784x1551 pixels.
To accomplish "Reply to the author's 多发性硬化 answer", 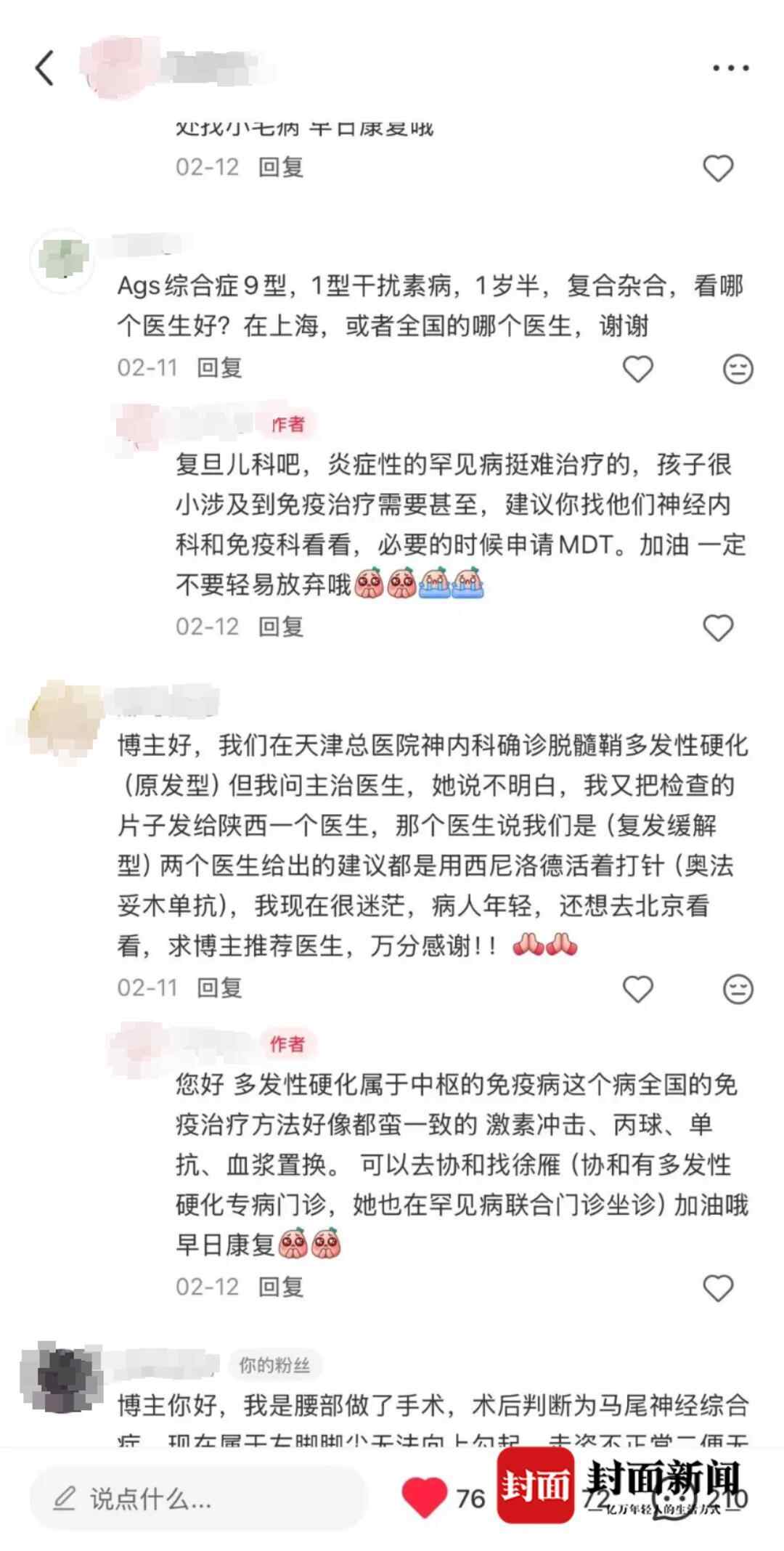I will pyautogui.click(x=281, y=1287).
